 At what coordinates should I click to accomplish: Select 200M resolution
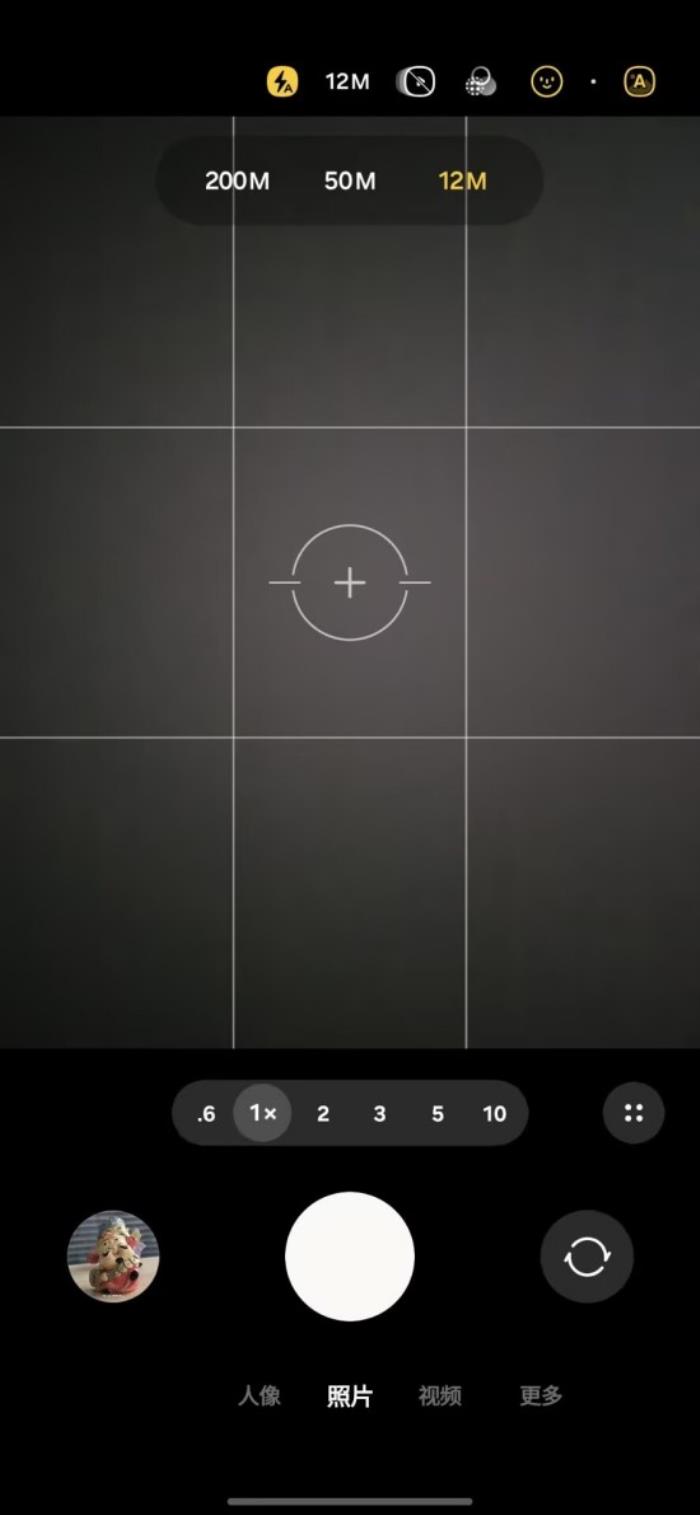pyautogui.click(x=237, y=181)
